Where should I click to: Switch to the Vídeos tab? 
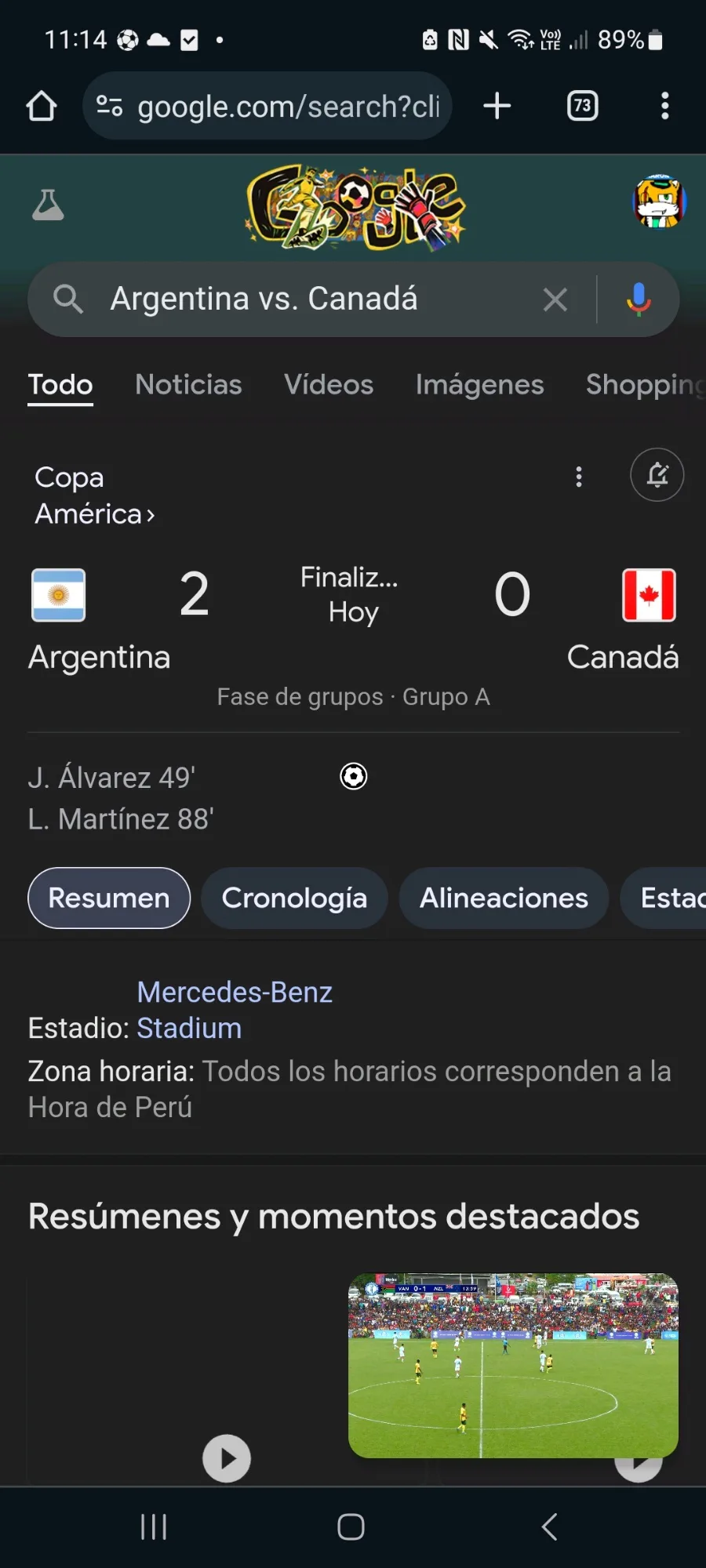(x=329, y=385)
